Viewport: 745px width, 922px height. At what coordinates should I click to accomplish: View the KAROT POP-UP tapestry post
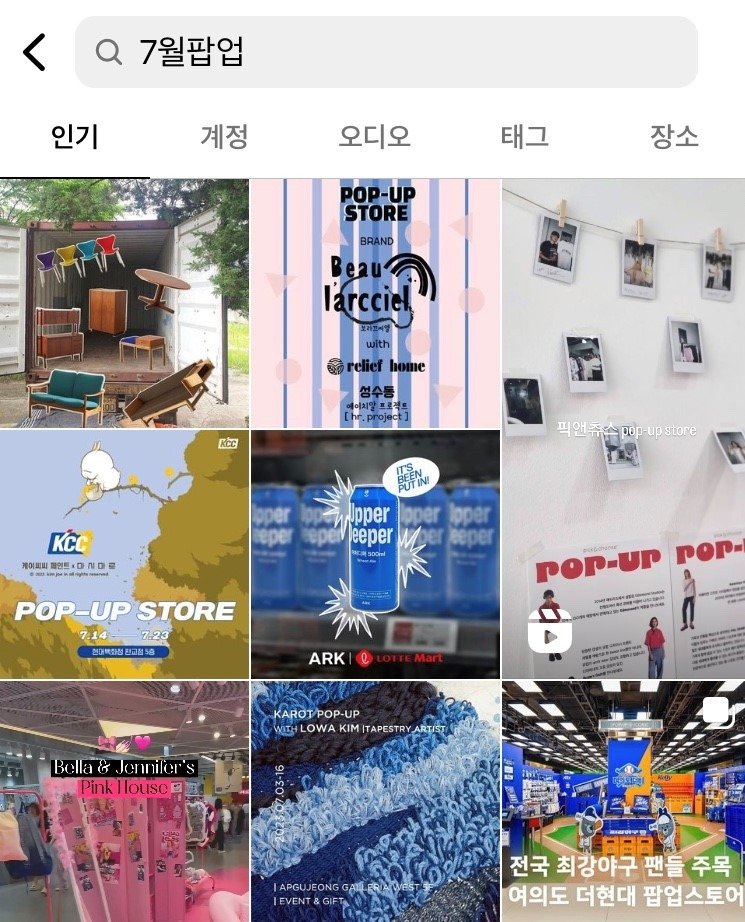(372, 800)
